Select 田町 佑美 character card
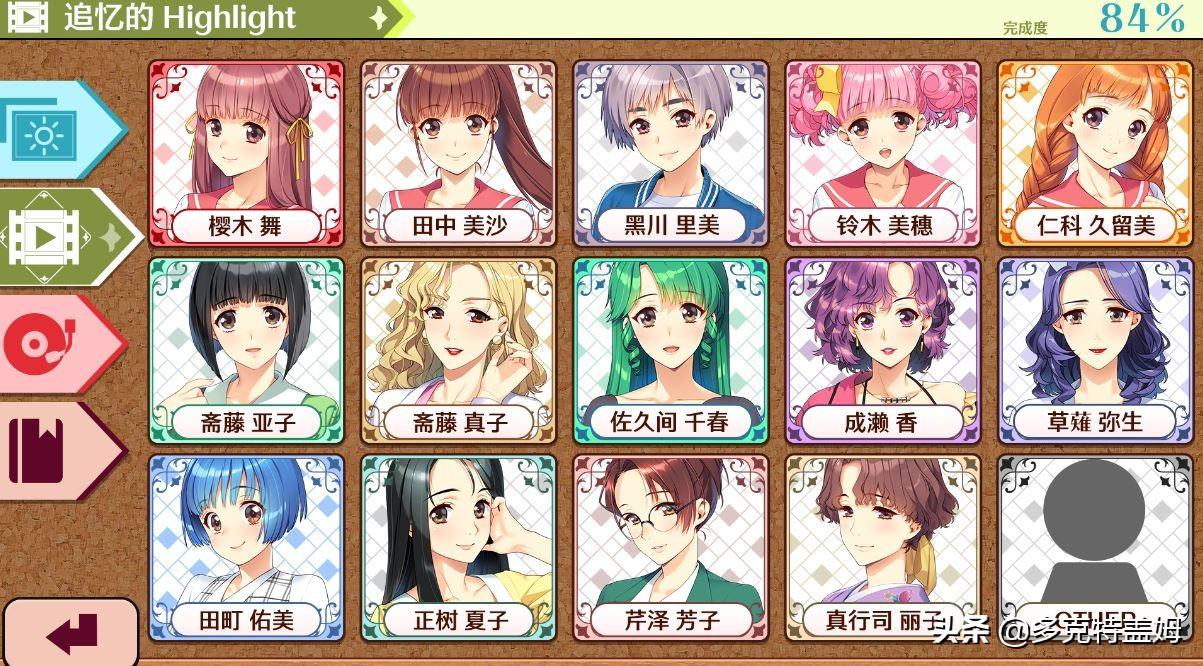1203x666 pixels. 246,547
